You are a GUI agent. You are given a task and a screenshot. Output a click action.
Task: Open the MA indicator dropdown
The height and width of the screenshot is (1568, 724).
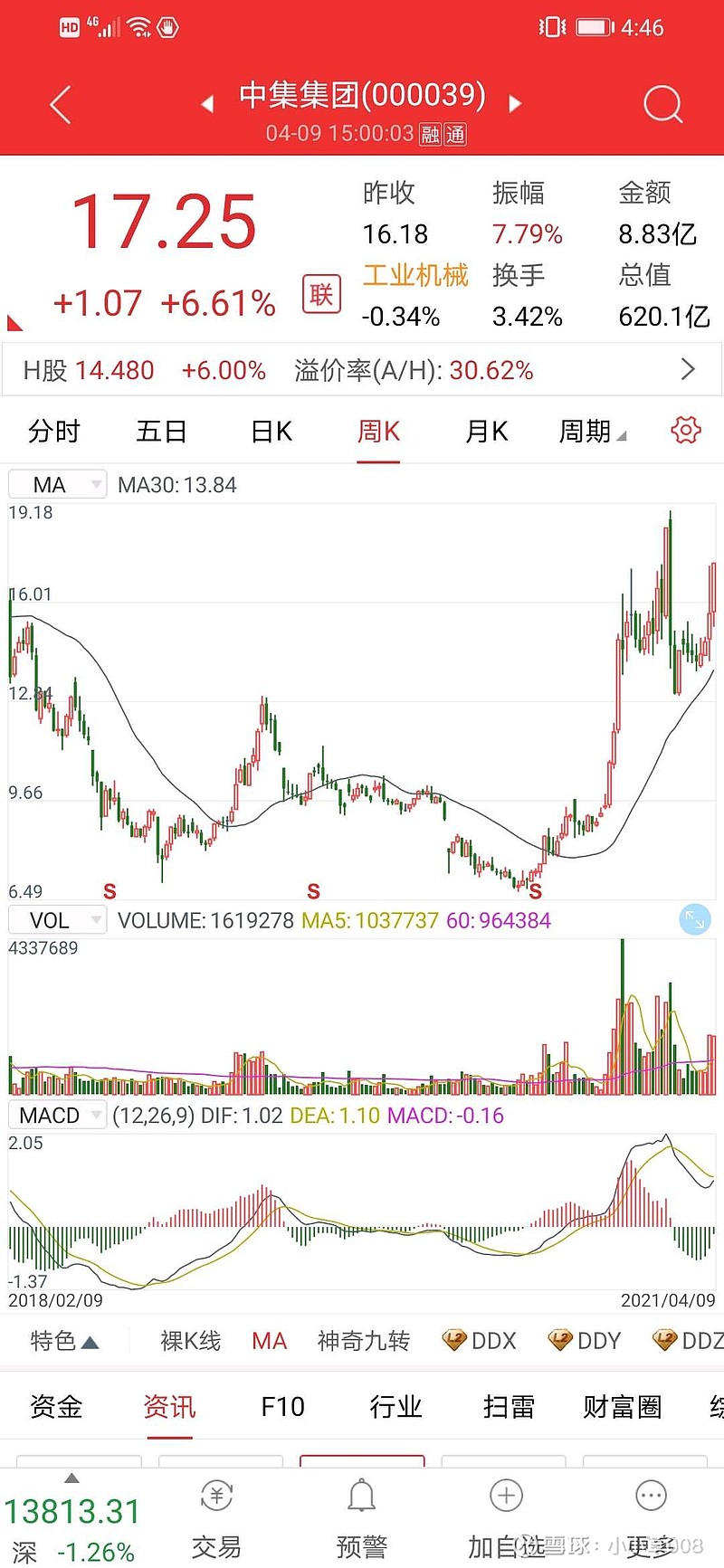tap(57, 485)
